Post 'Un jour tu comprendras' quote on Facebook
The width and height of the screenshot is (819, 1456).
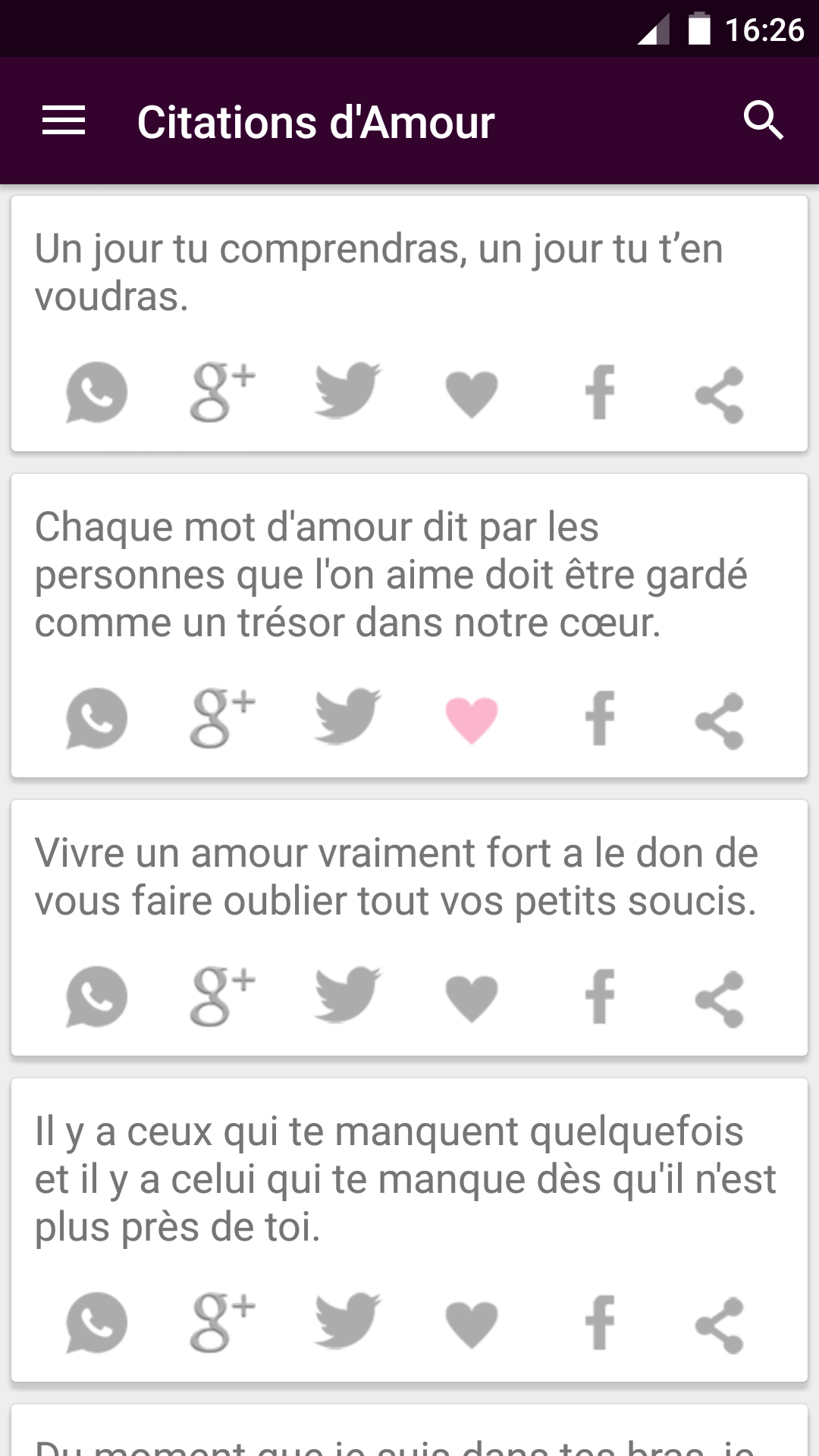coord(600,392)
